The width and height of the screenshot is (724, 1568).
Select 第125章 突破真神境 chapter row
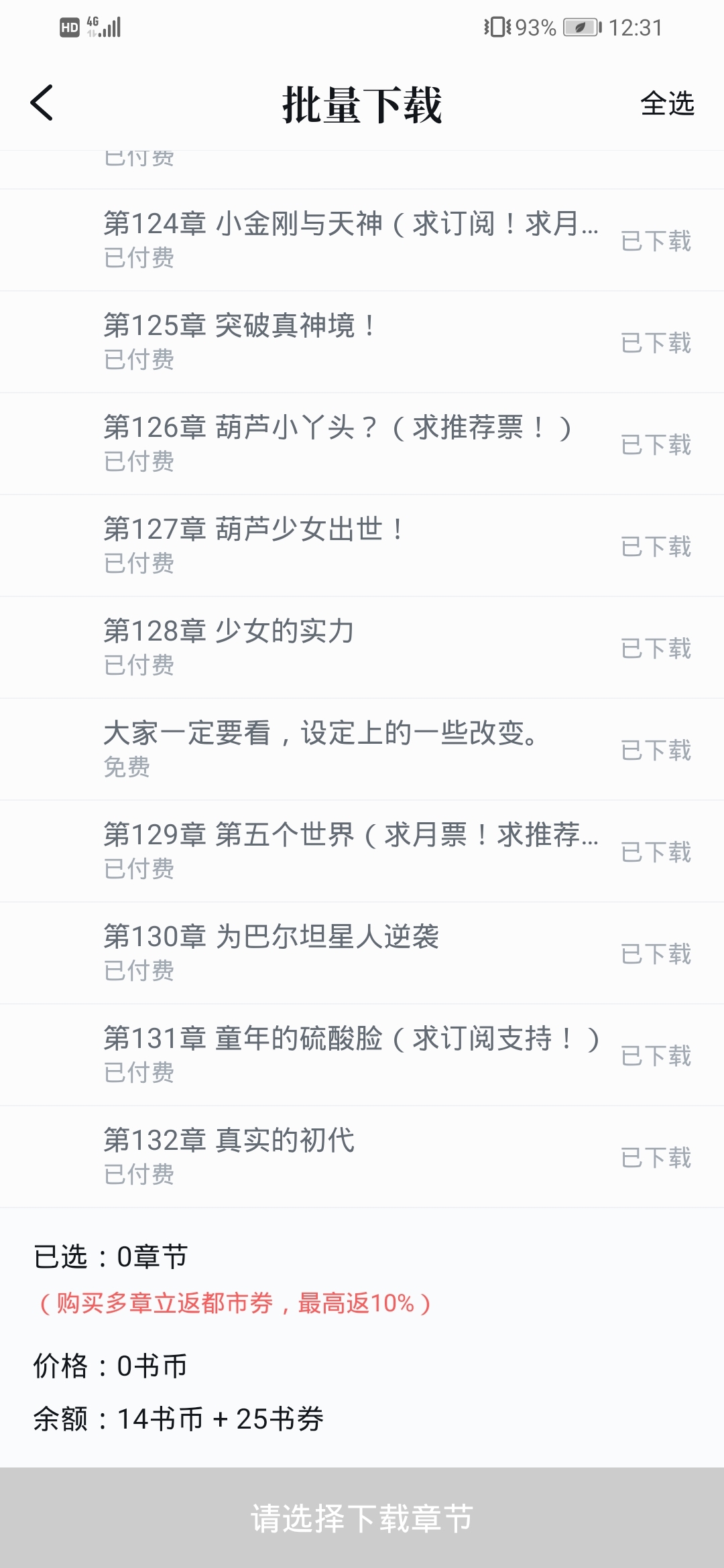click(x=350, y=341)
